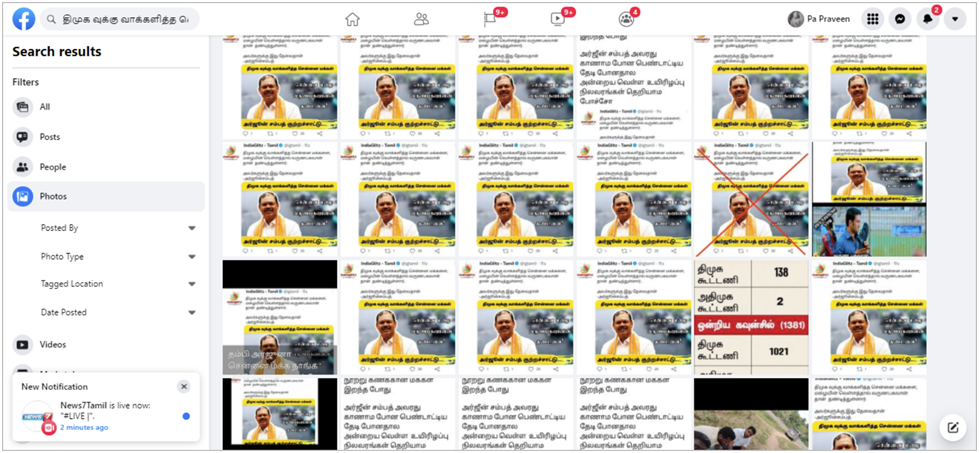Dismiss the New Notification popup

click(x=184, y=386)
